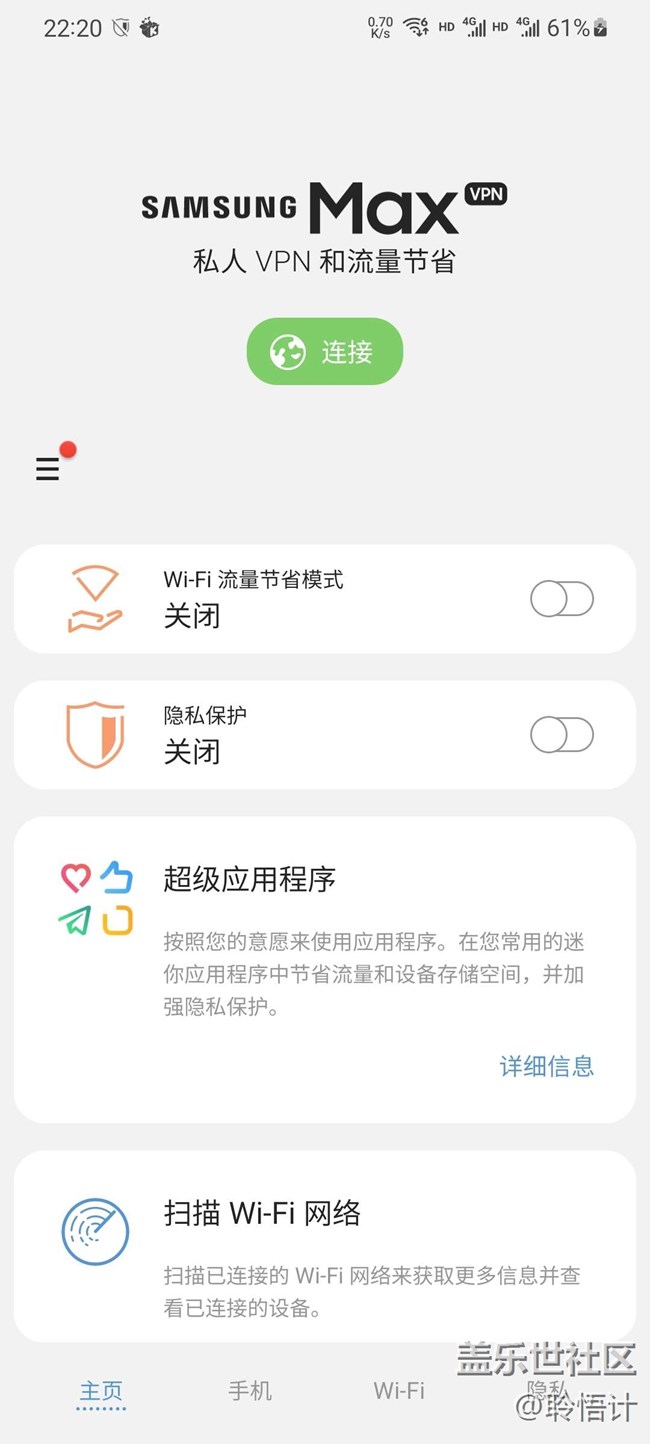The image size is (650, 1444).
Task: Tap the green 连接 connect button
Action: [325, 351]
